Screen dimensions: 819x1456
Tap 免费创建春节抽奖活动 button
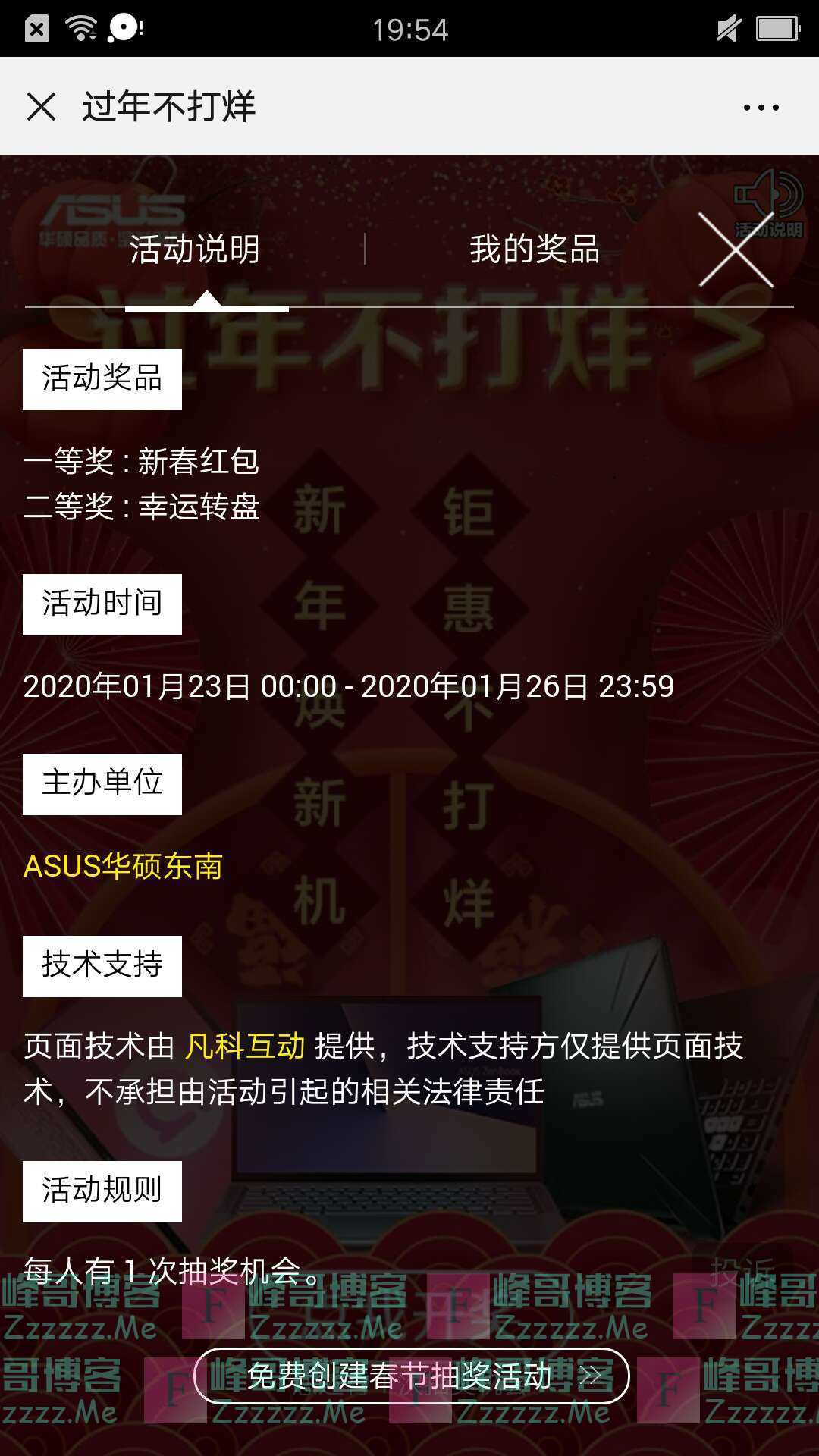pyautogui.click(x=411, y=1376)
